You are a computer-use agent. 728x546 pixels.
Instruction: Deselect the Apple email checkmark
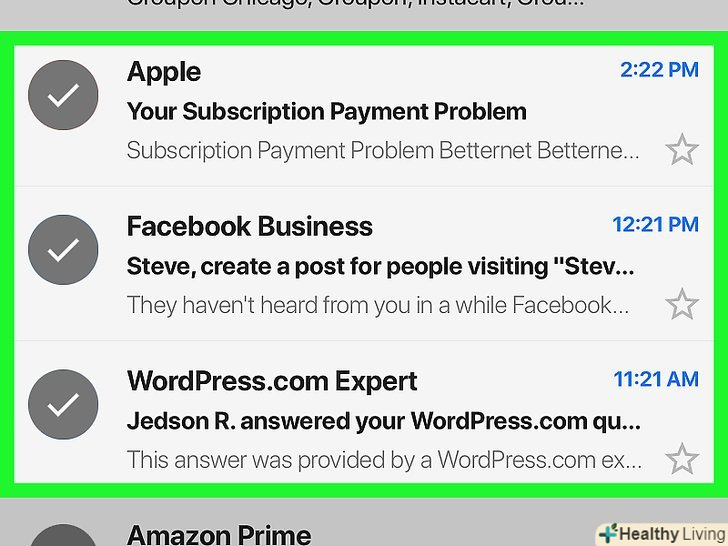(x=63, y=95)
